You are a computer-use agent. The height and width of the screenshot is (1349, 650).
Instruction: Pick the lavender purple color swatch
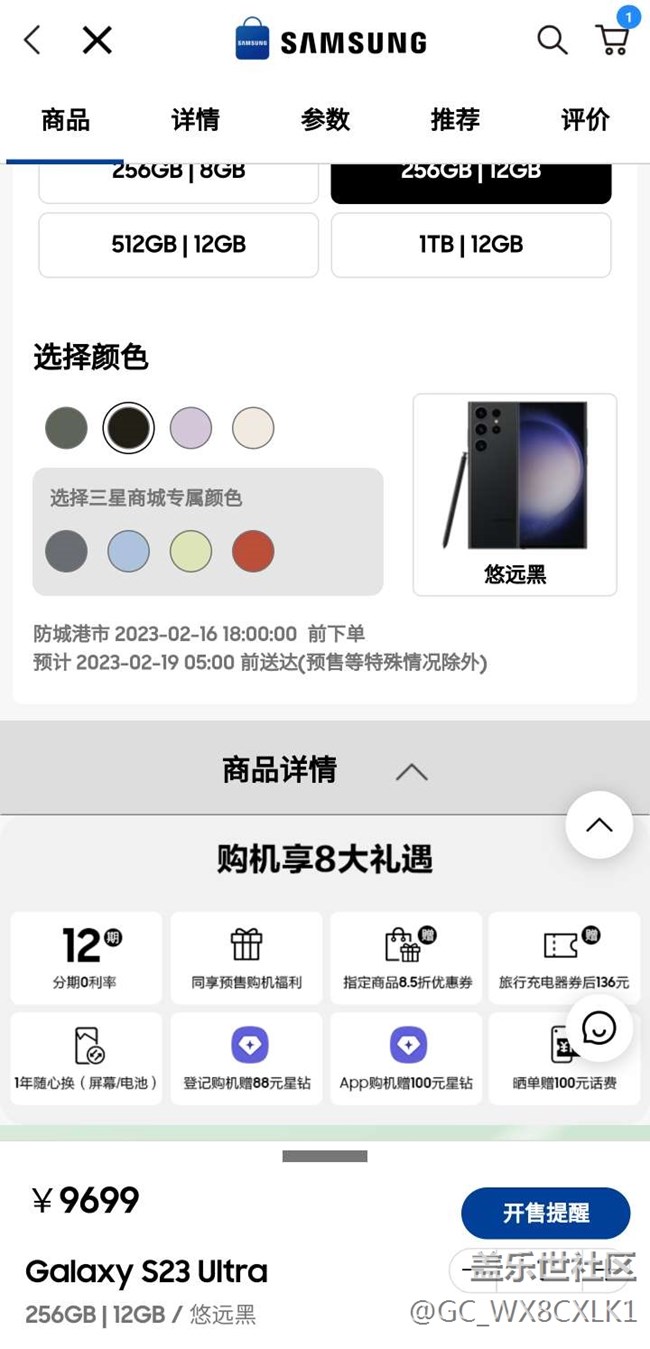point(191,428)
